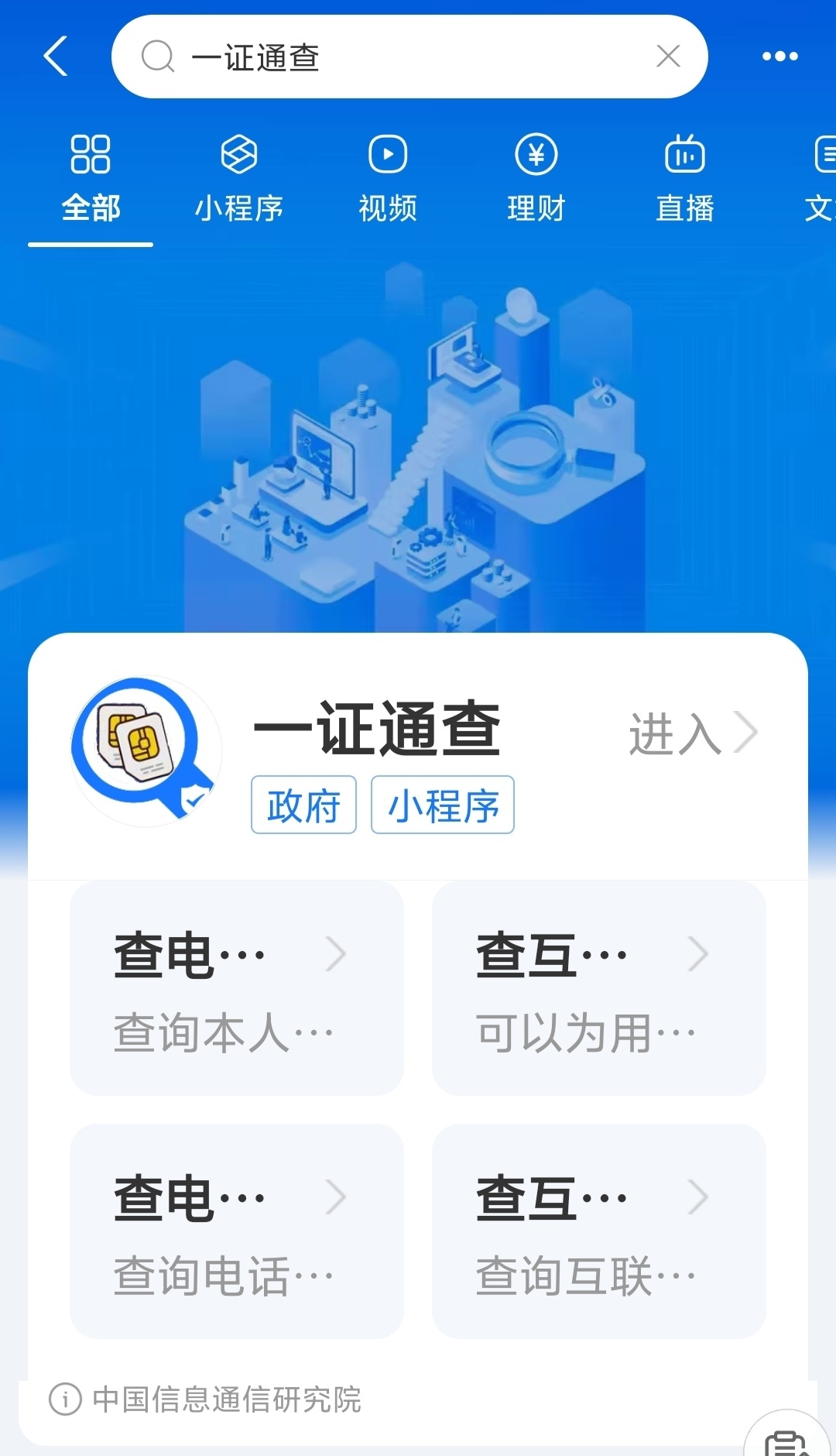Switch to the 视频 tab
The width and height of the screenshot is (836, 1456).
388,178
